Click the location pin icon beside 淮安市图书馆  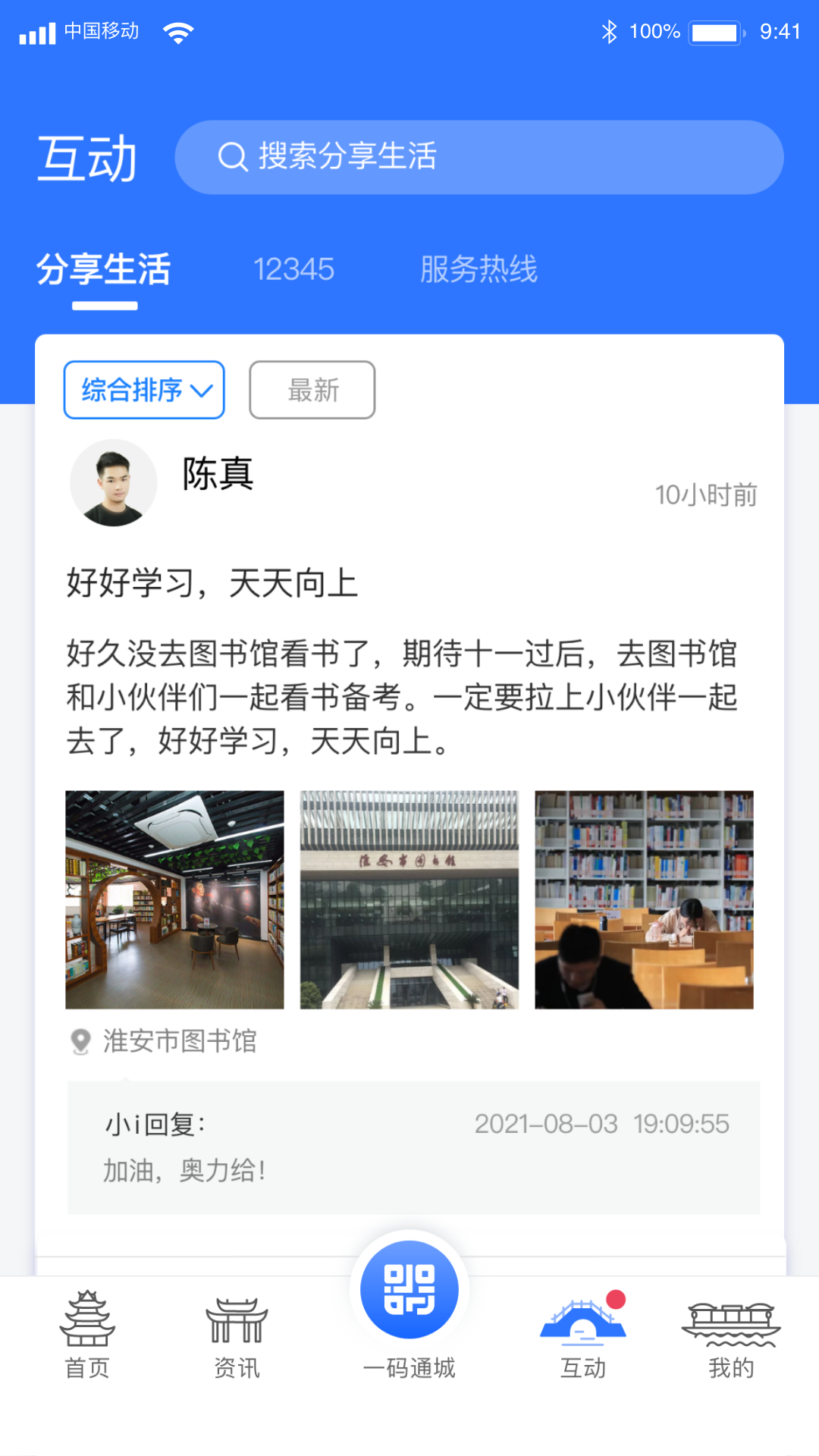[80, 1040]
